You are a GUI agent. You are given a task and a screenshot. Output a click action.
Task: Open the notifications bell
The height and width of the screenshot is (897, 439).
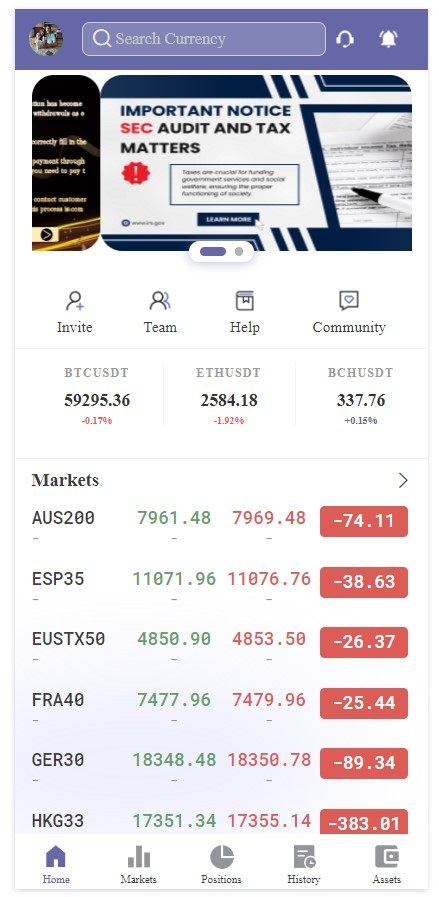(x=388, y=39)
